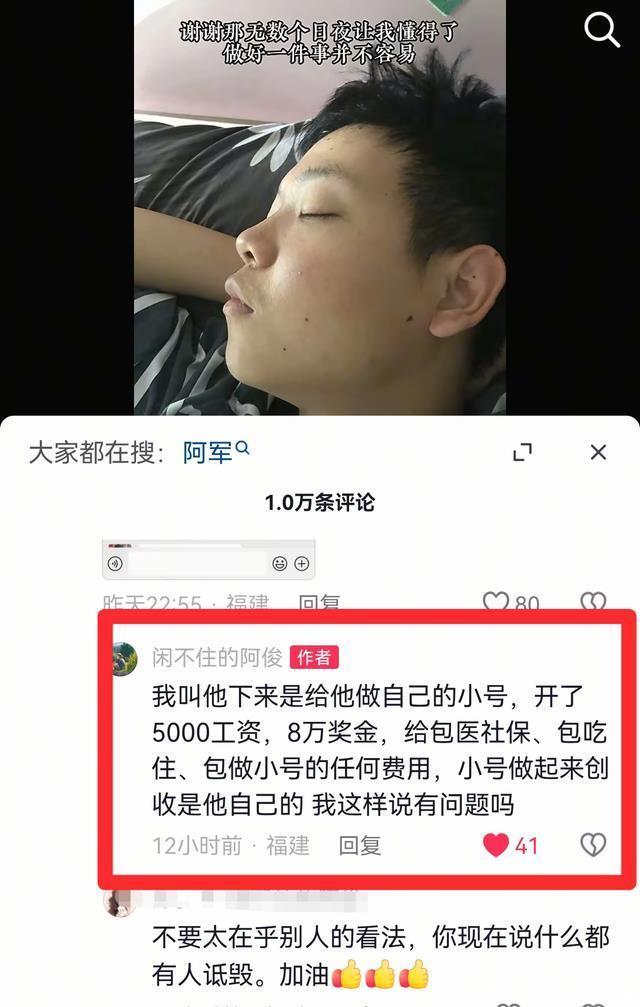This screenshot has height=1007, width=640.
Task: Search the suggested term 阿军
Action: (x=215, y=453)
